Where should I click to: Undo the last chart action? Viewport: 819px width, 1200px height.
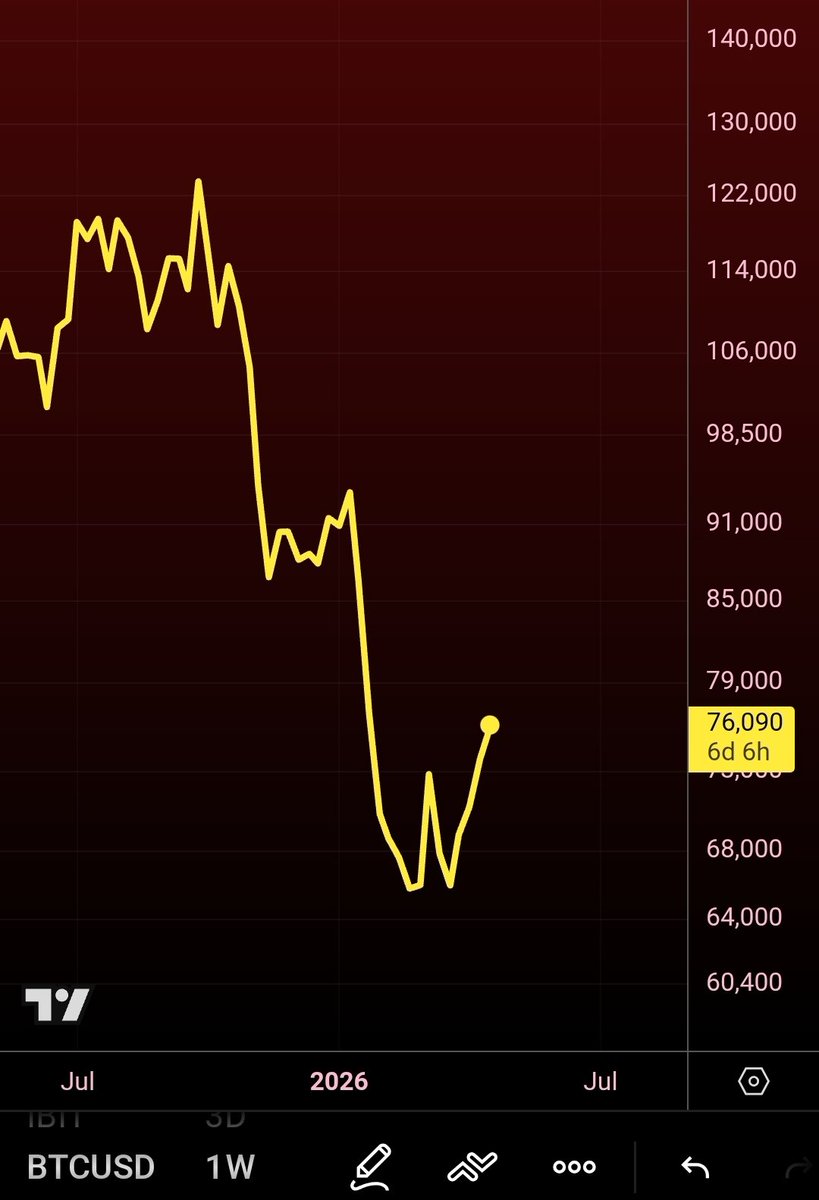point(694,1167)
